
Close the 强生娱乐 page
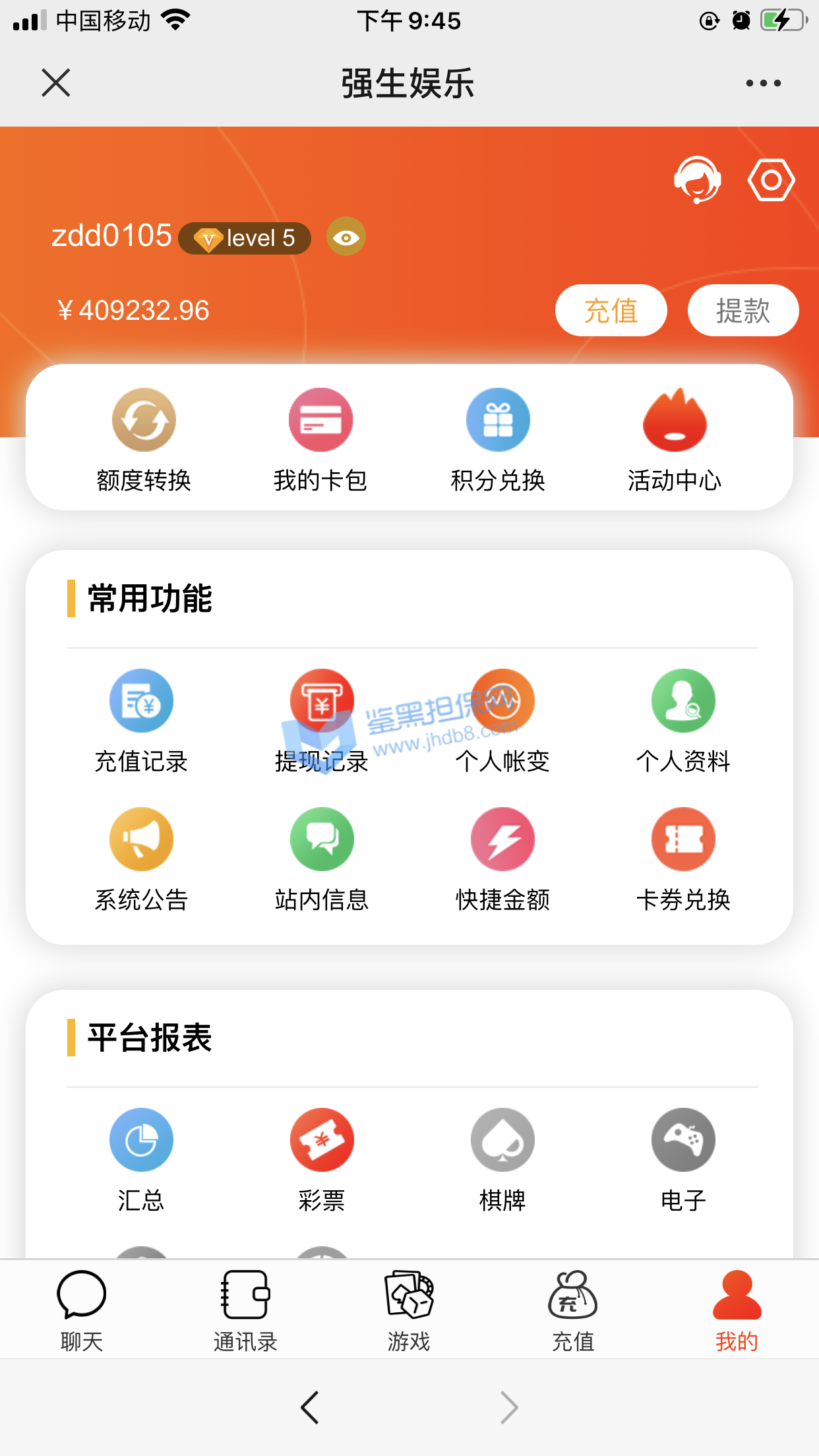(x=56, y=83)
